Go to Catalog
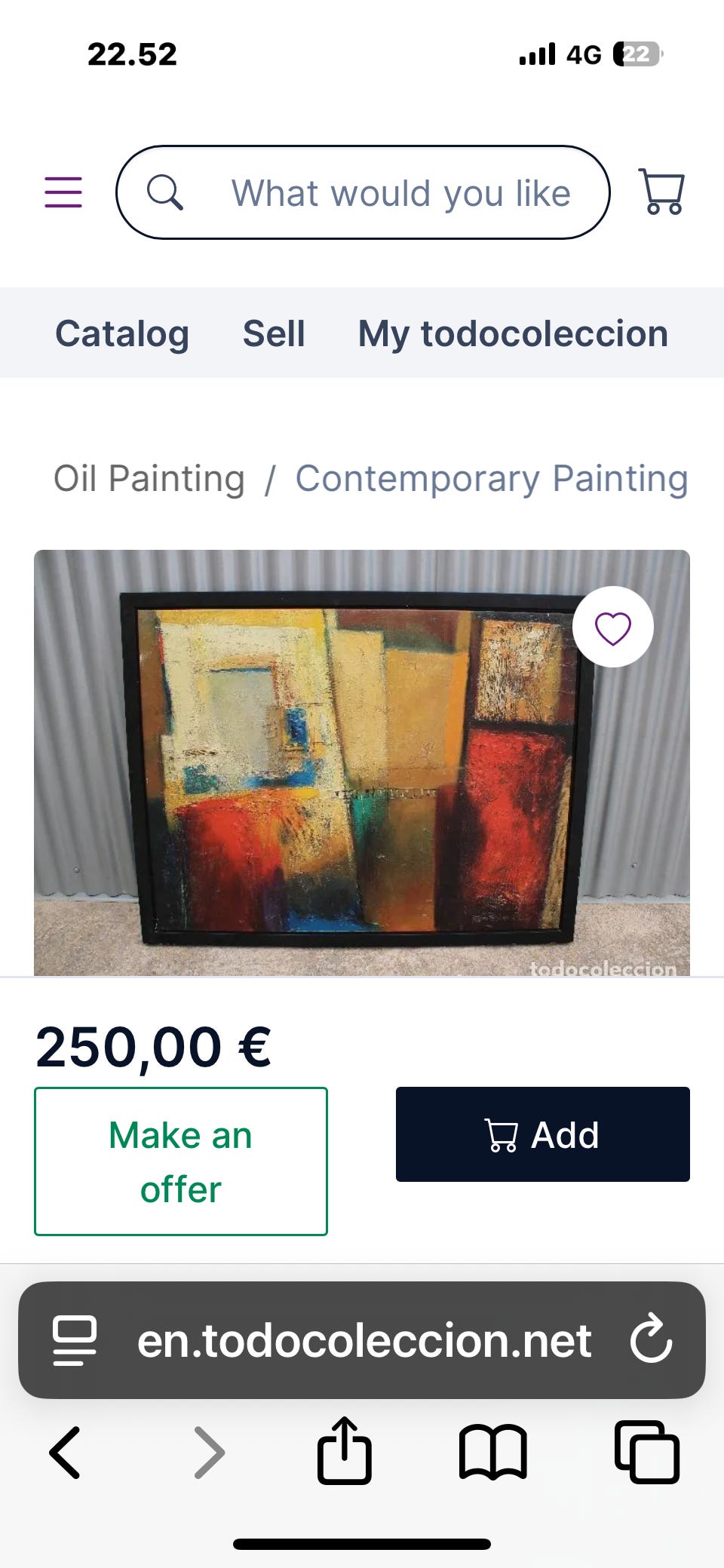 point(122,333)
